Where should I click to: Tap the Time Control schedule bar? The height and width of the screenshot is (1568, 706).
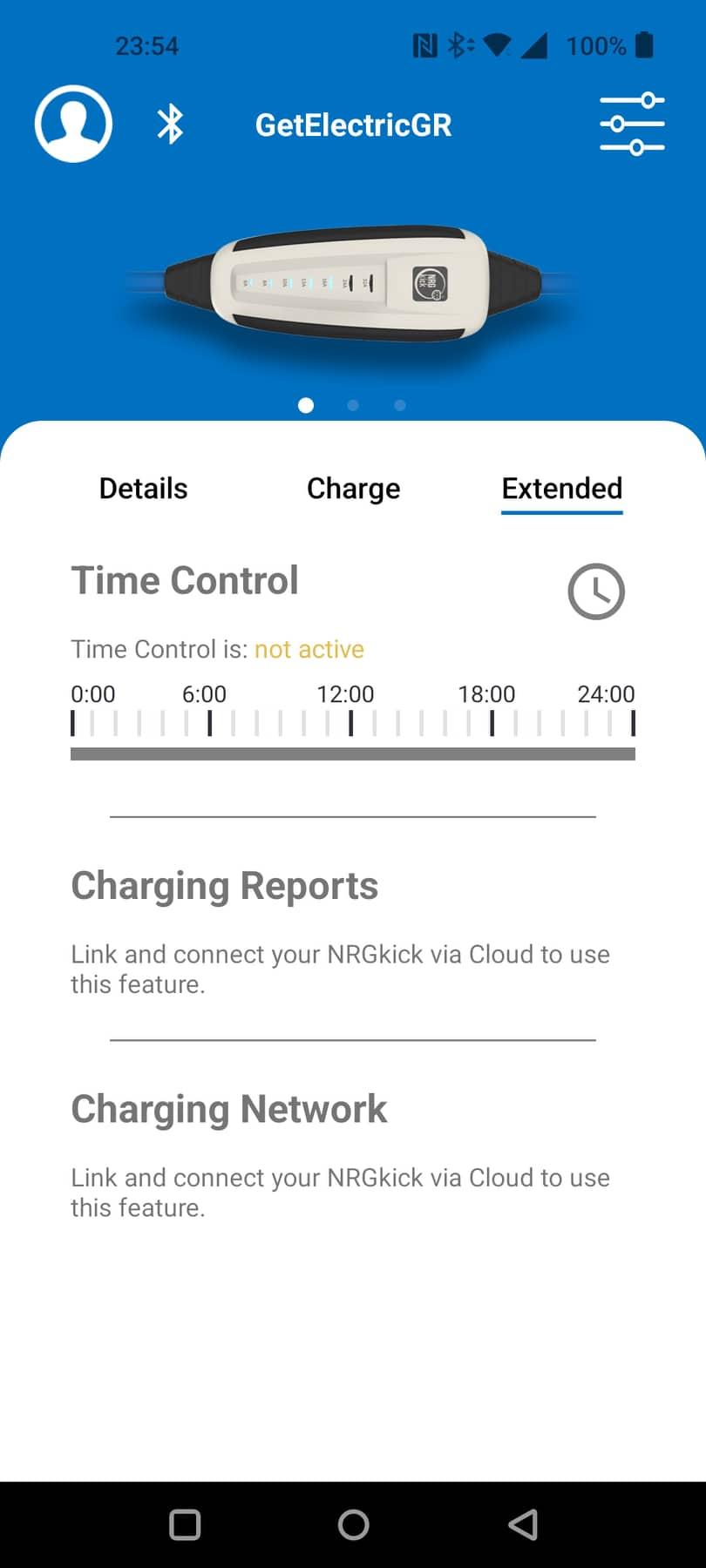353,754
